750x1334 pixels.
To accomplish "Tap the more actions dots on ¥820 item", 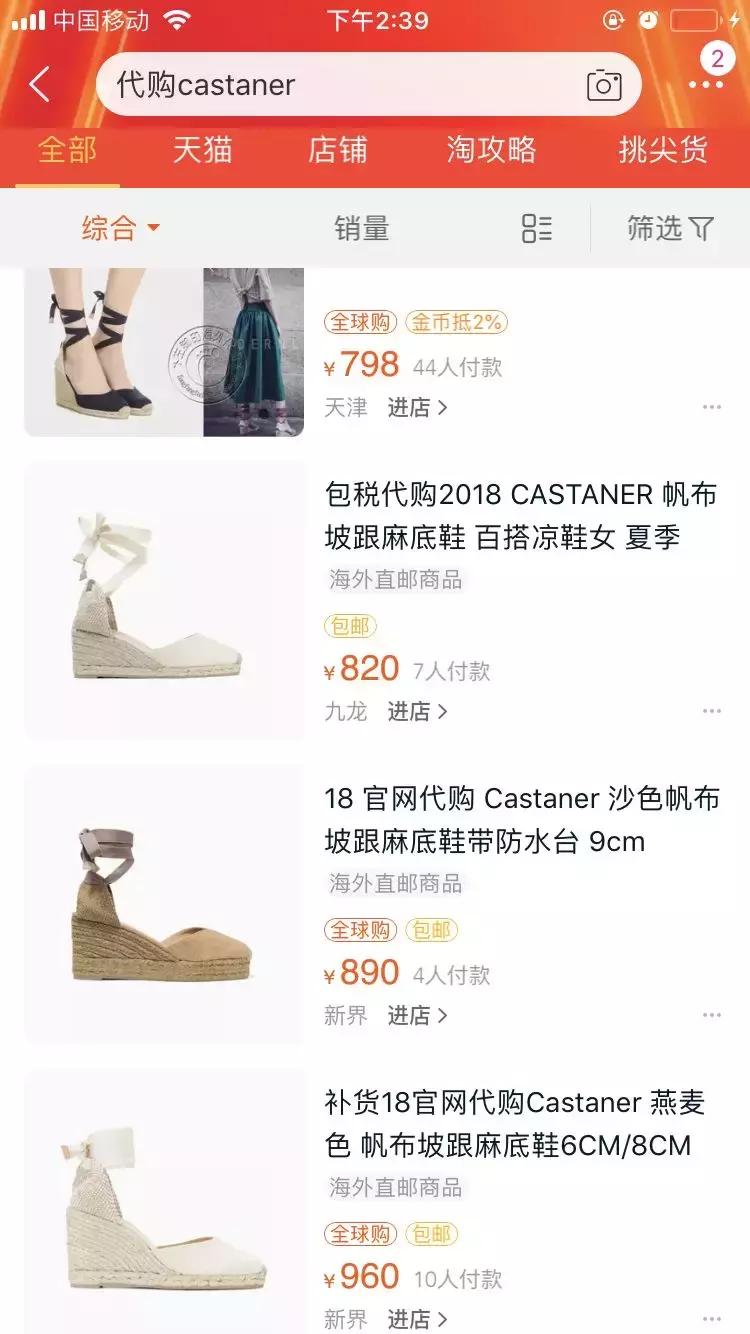I will pos(712,711).
